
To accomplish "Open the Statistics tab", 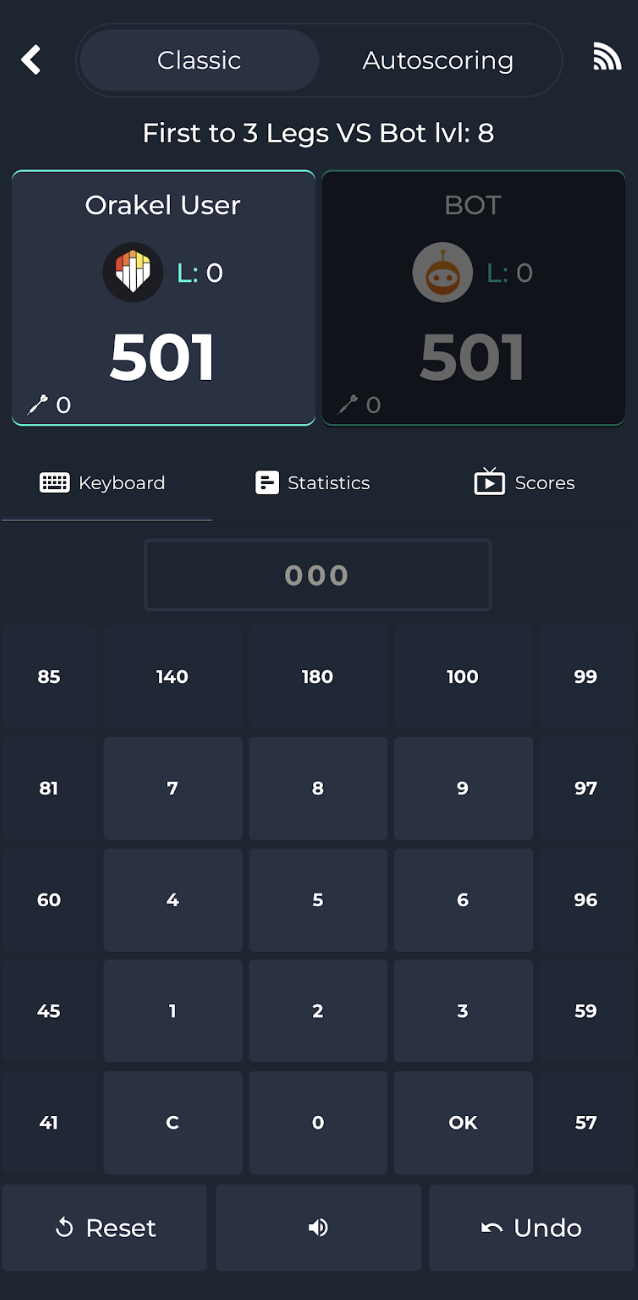I will (313, 483).
